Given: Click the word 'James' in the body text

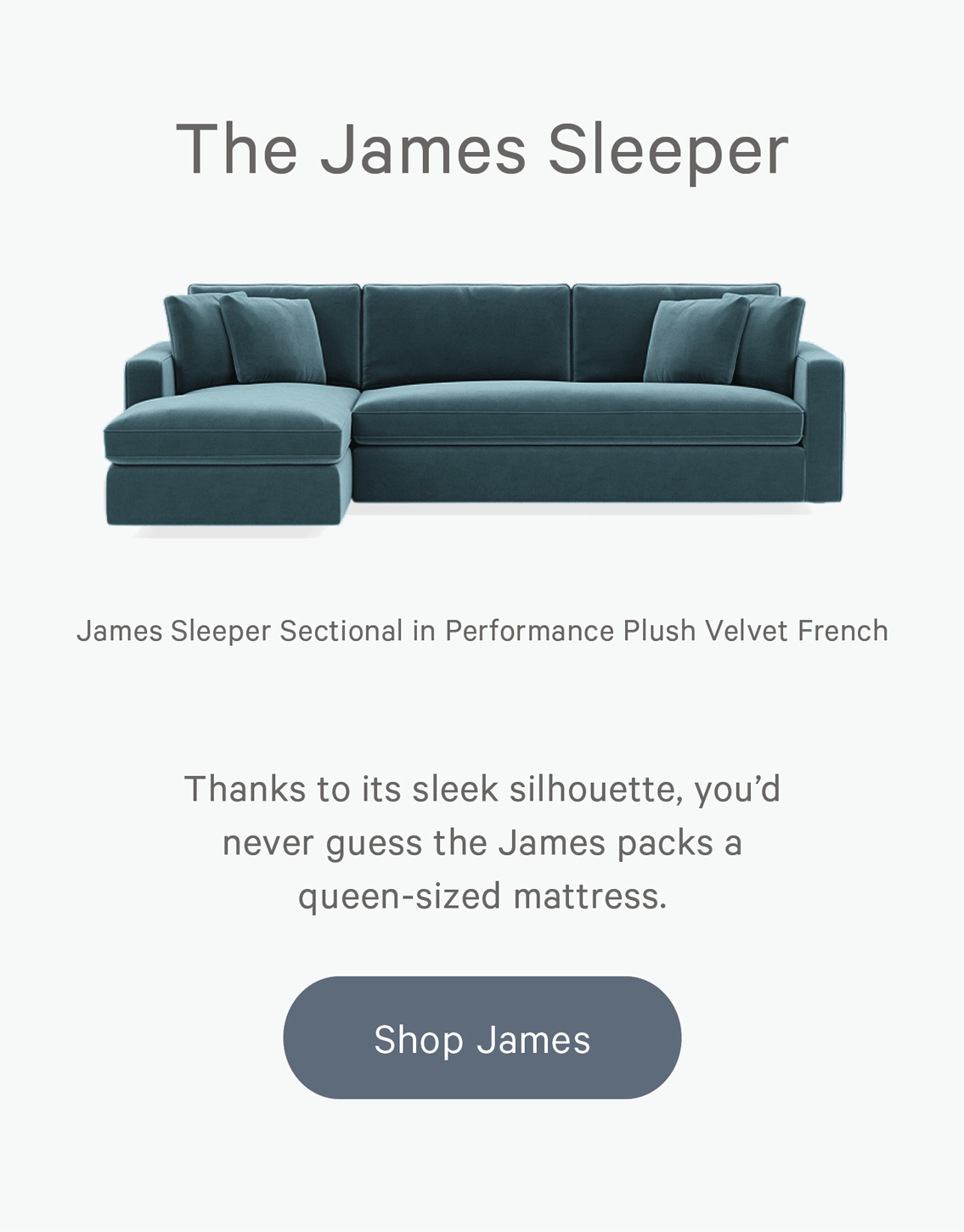Looking at the screenshot, I should pos(552,842).
